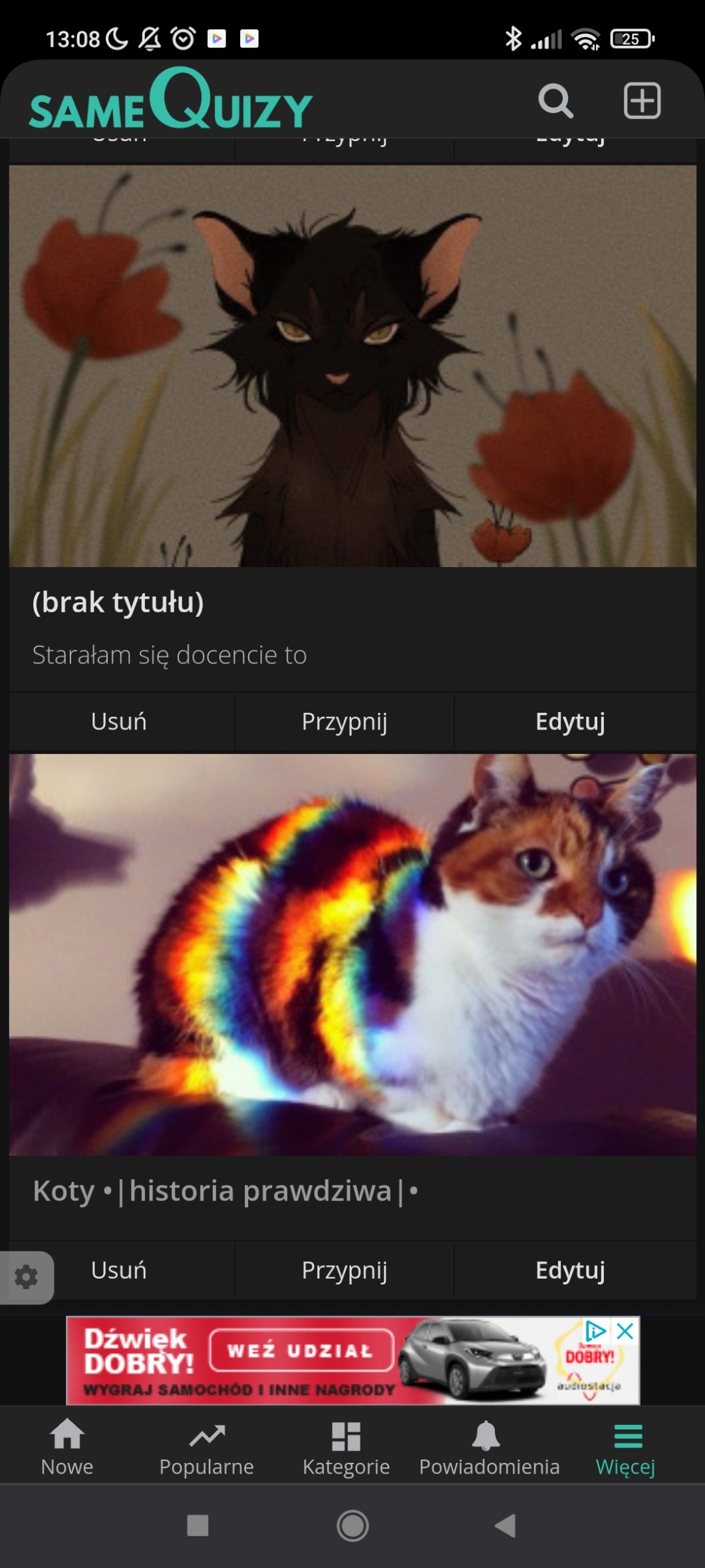The image size is (705, 1568).
Task: Edit the "Koty historia prawdziwa" quiz
Action: pos(570,1270)
